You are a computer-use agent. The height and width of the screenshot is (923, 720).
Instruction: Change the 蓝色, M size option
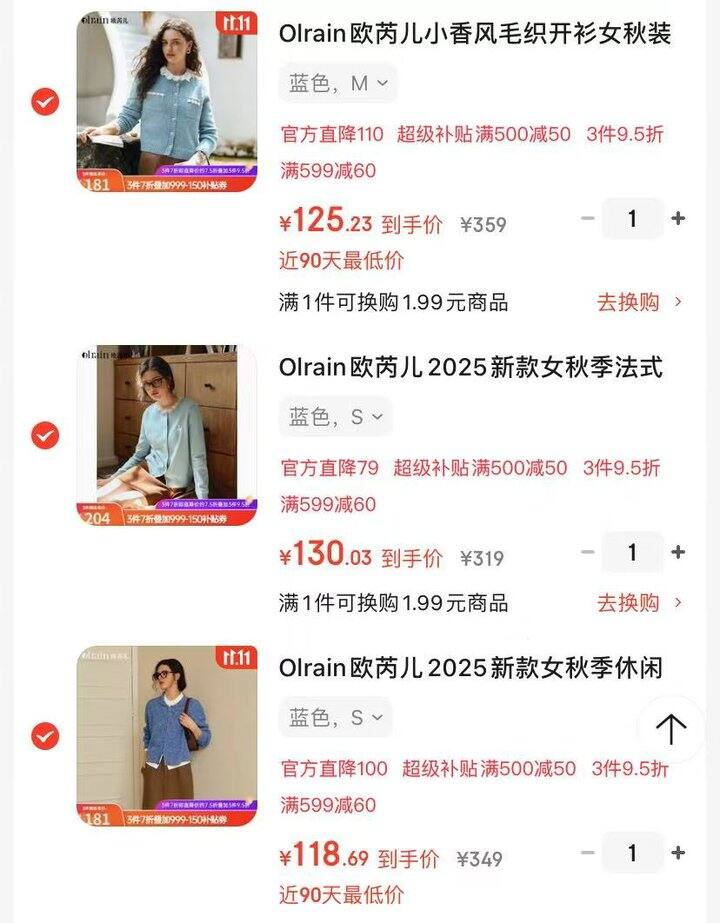click(338, 84)
